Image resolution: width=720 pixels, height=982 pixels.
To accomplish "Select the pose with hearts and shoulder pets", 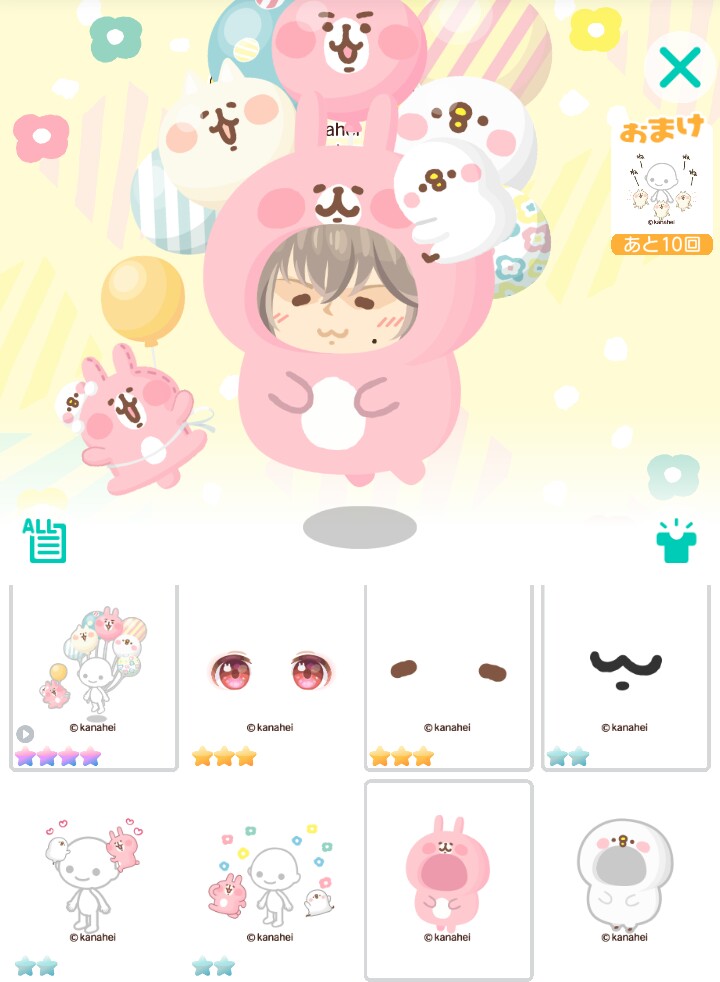I will coord(94,880).
